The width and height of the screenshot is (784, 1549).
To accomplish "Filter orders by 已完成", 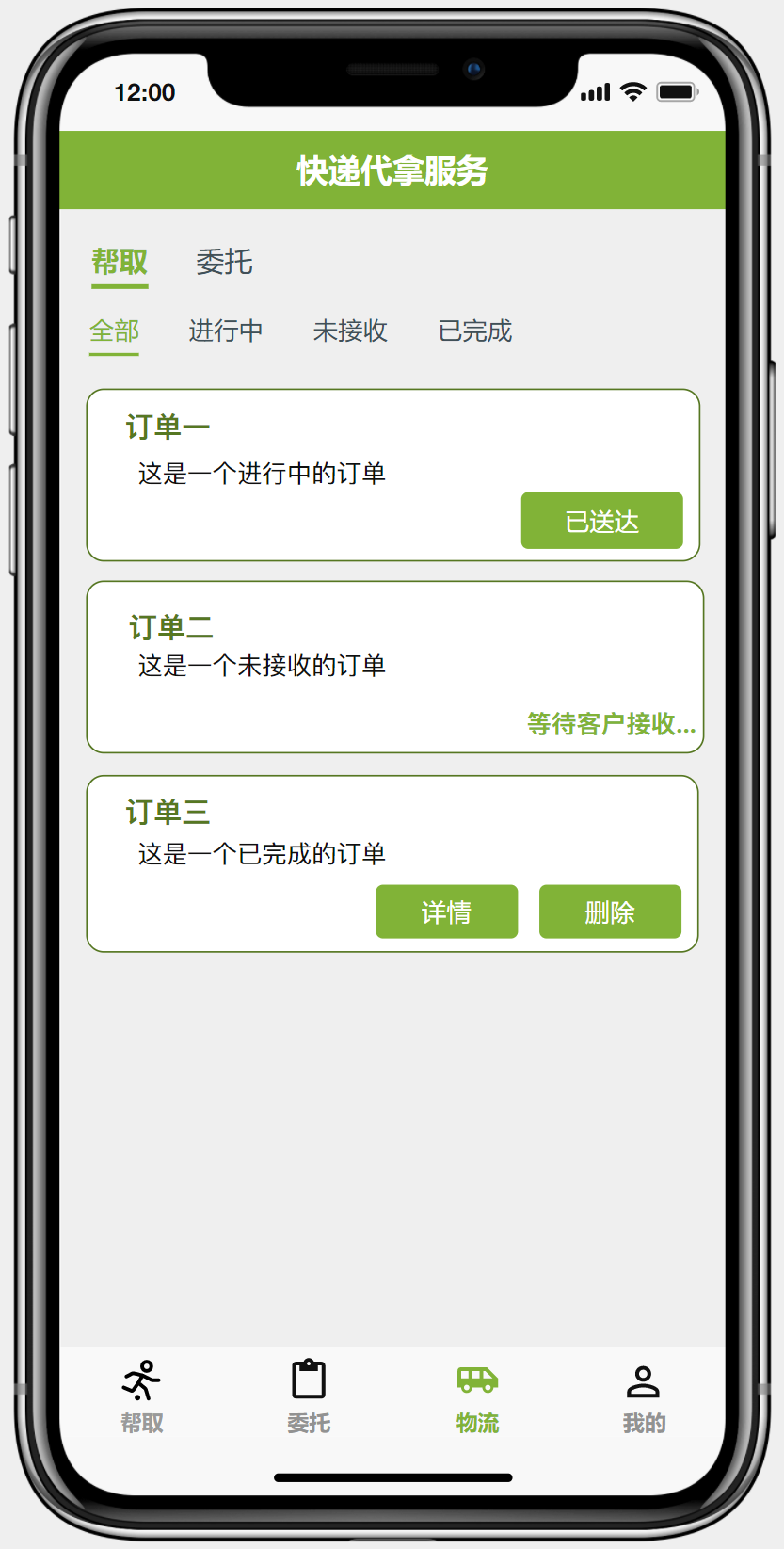I will [x=475, y=331].
